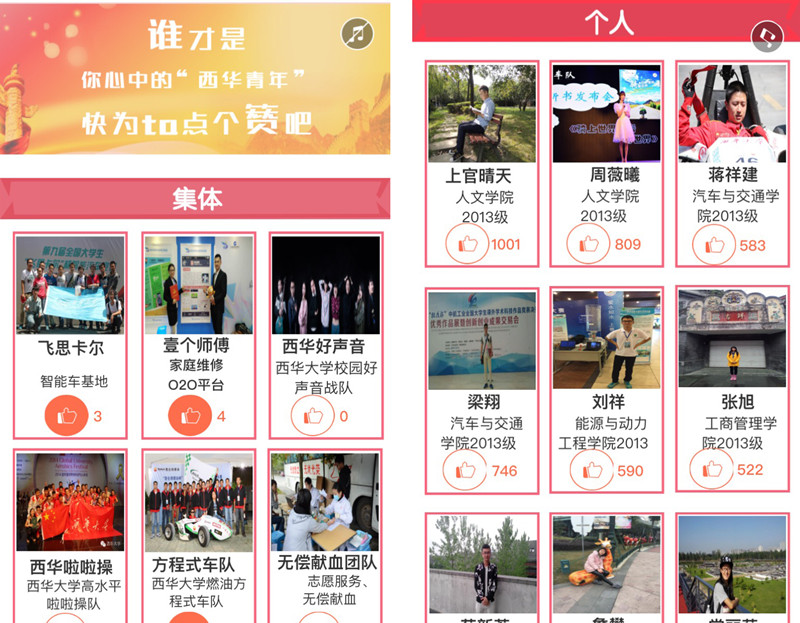Vote for 上官晴天 with thumbs-up
Screen dimensions: 800x623
coord(466,244)
